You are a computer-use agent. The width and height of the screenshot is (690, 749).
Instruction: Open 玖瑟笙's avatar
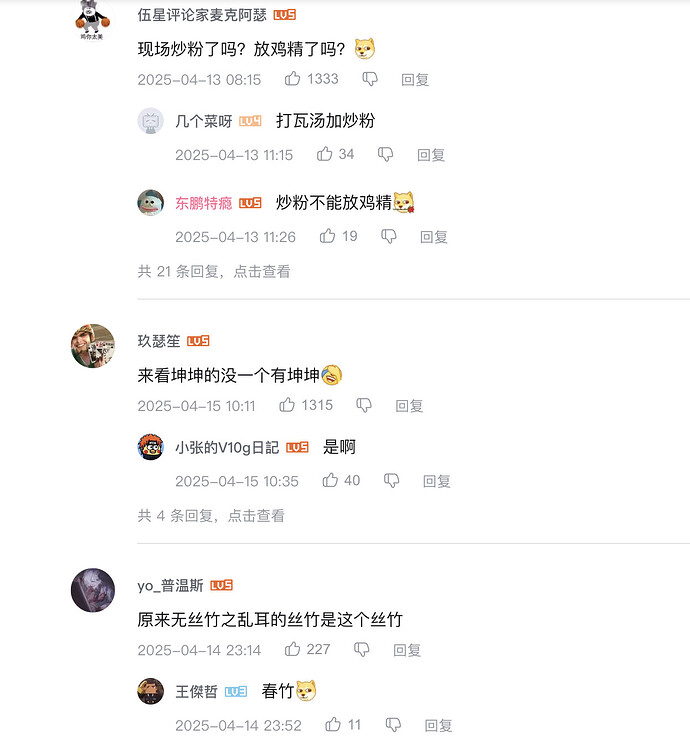coord(93,345)
